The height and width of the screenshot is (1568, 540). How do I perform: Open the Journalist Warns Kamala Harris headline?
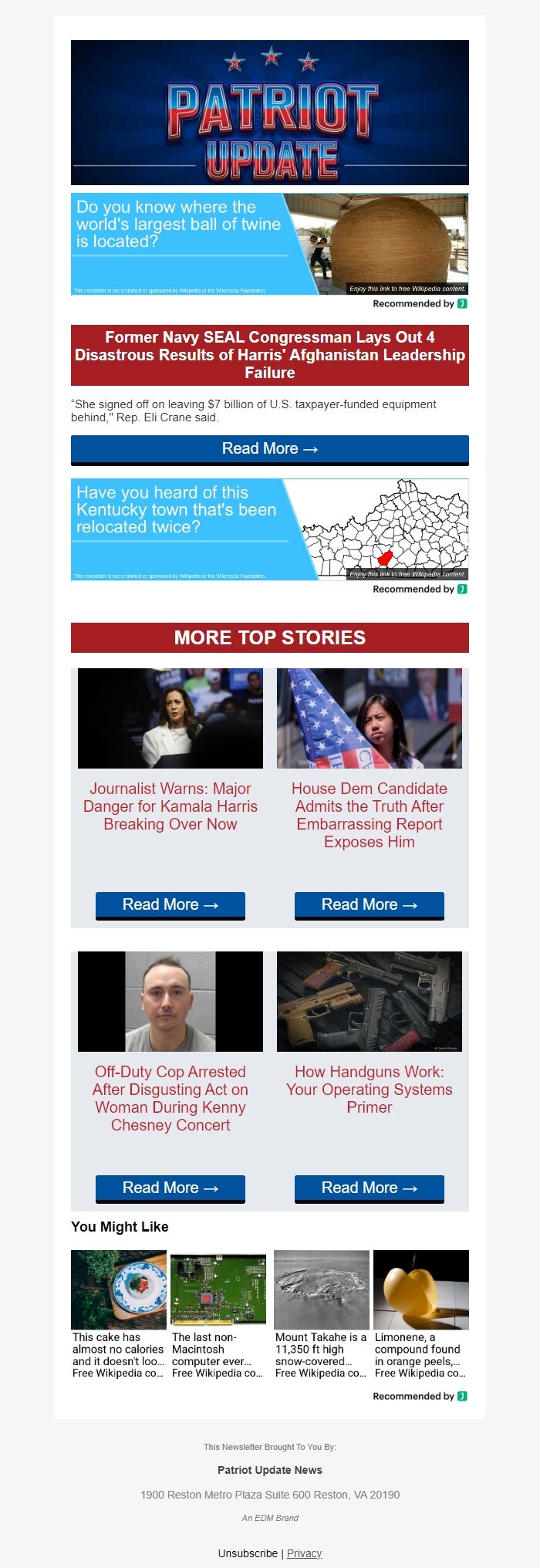170,806
